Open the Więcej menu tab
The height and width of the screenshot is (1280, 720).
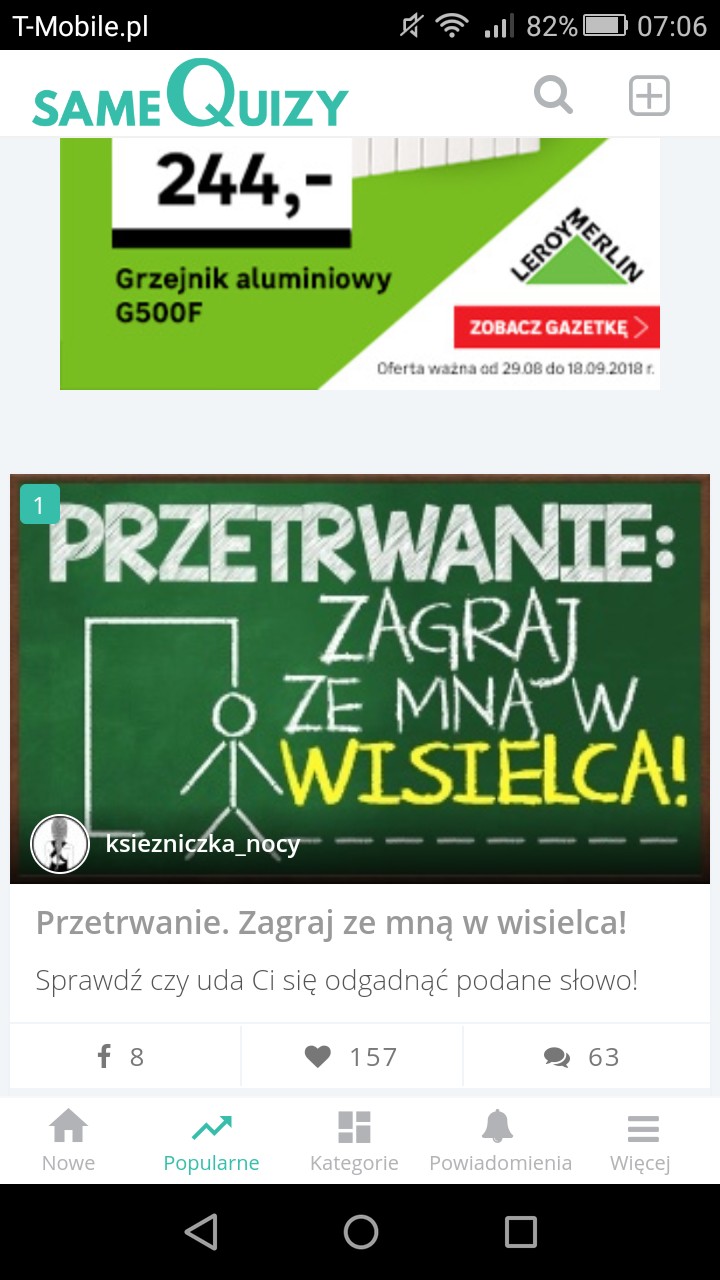641,1141
